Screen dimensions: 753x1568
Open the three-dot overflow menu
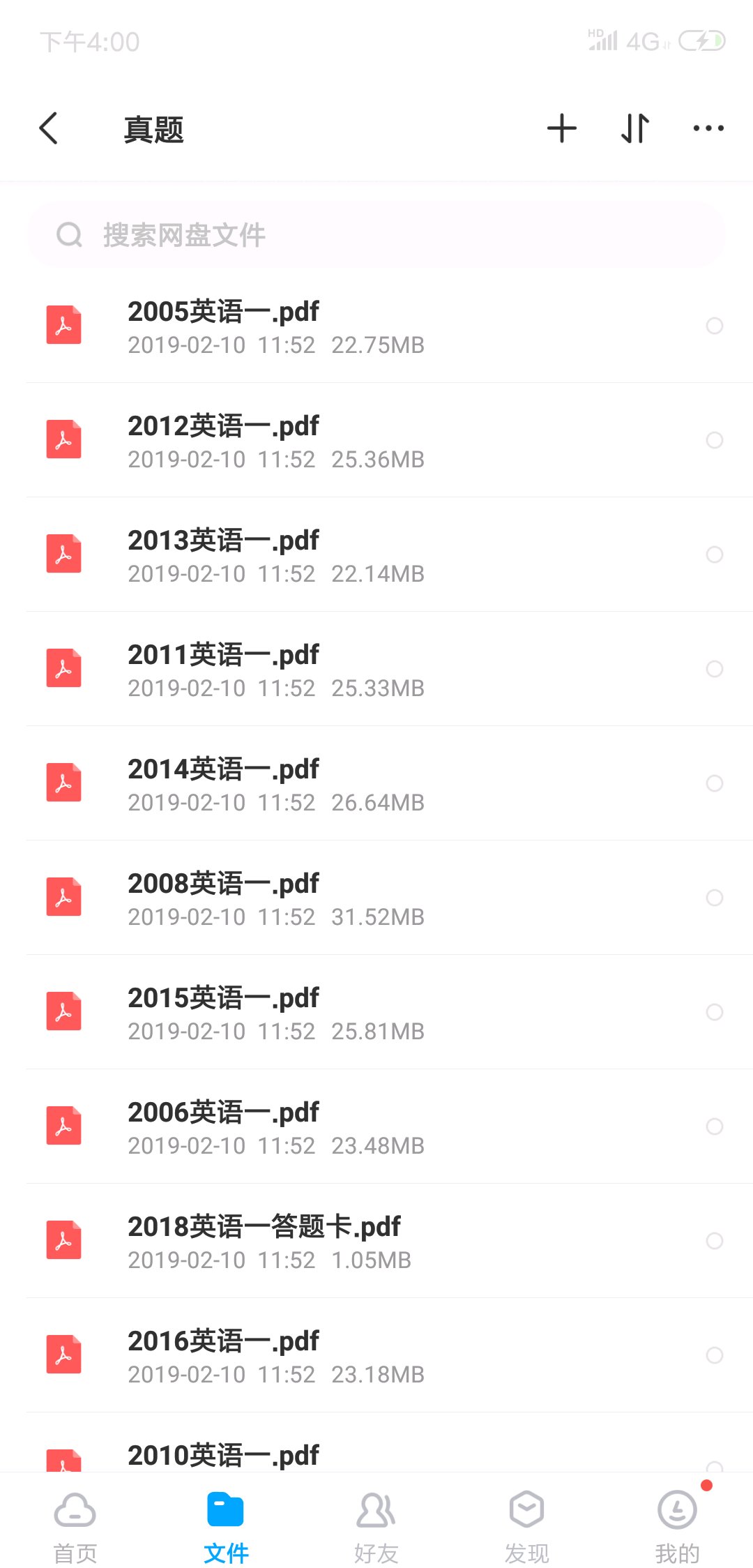[x=708, y=129]
